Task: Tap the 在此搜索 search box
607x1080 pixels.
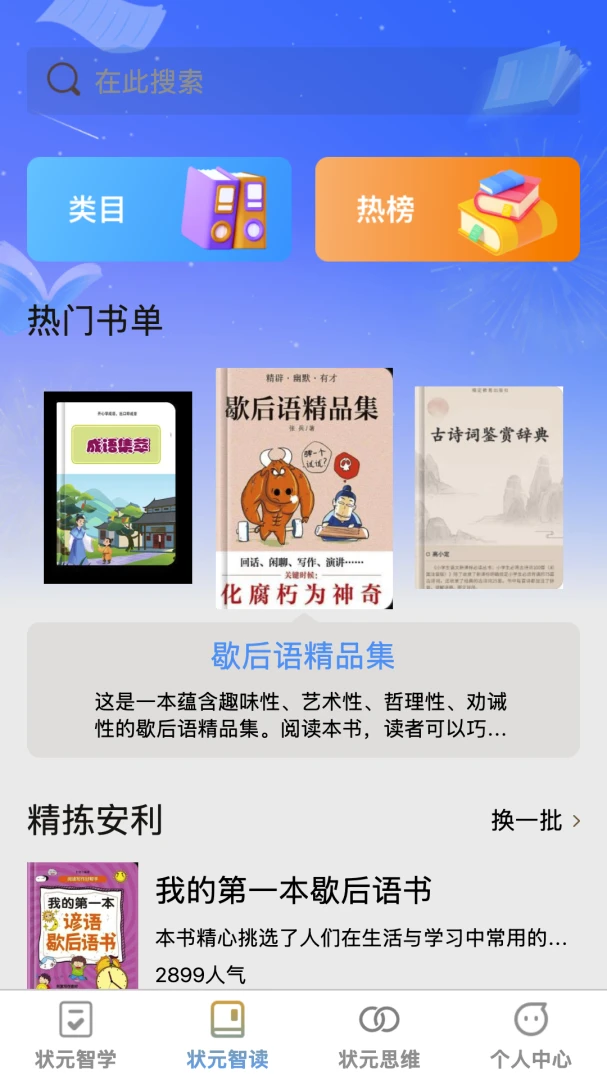Action: [303, 81]
